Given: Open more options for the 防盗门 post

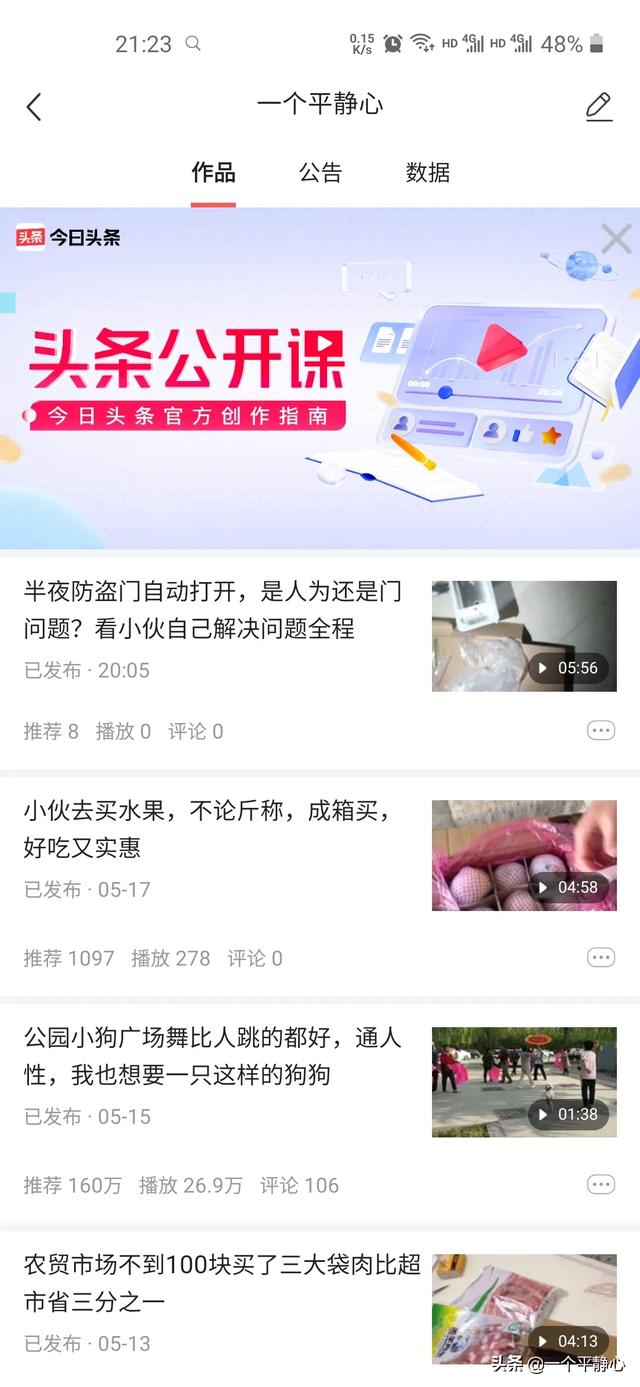Looking at the screenshot, I should pyautogui.click(x=600, y=731).
